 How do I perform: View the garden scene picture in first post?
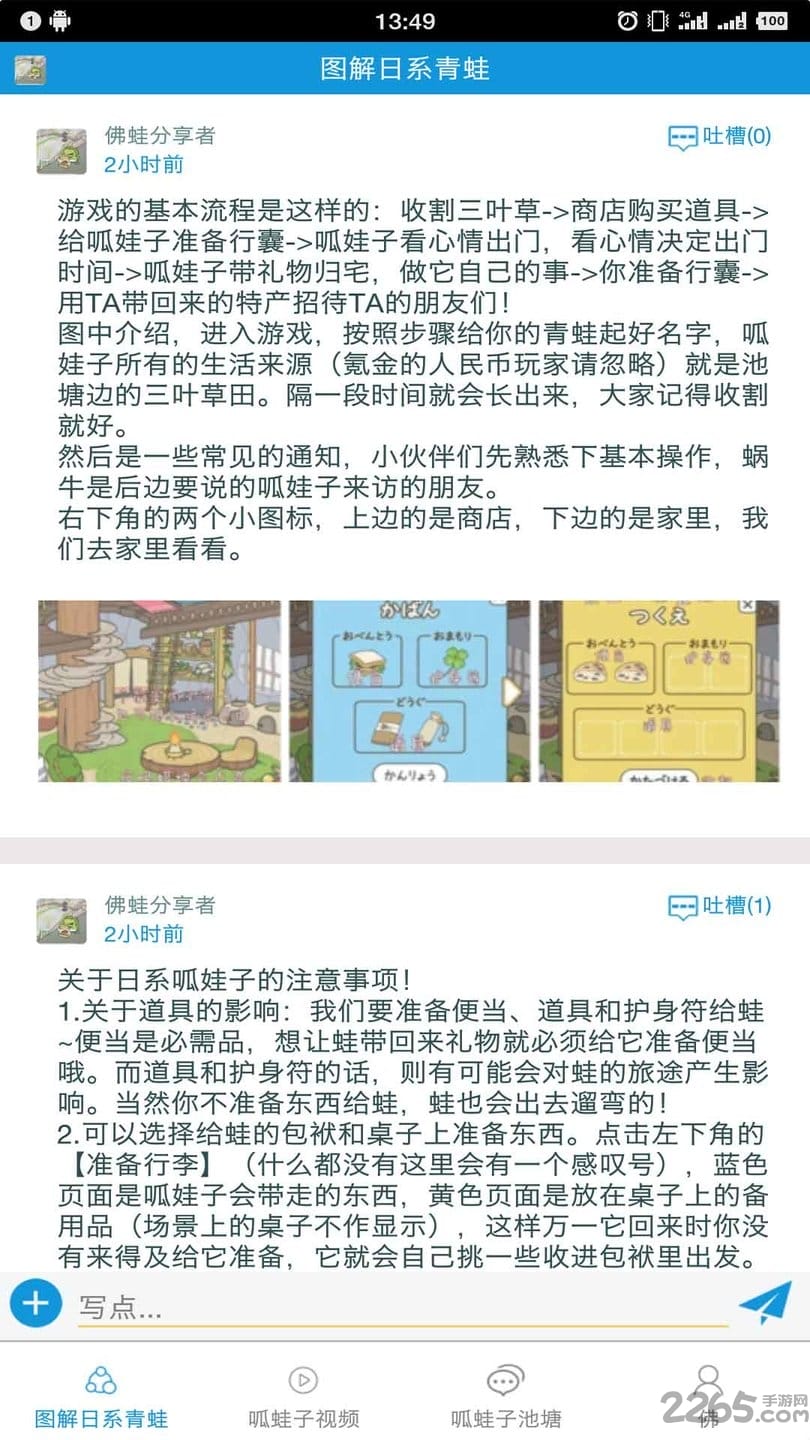coord(160,691)
